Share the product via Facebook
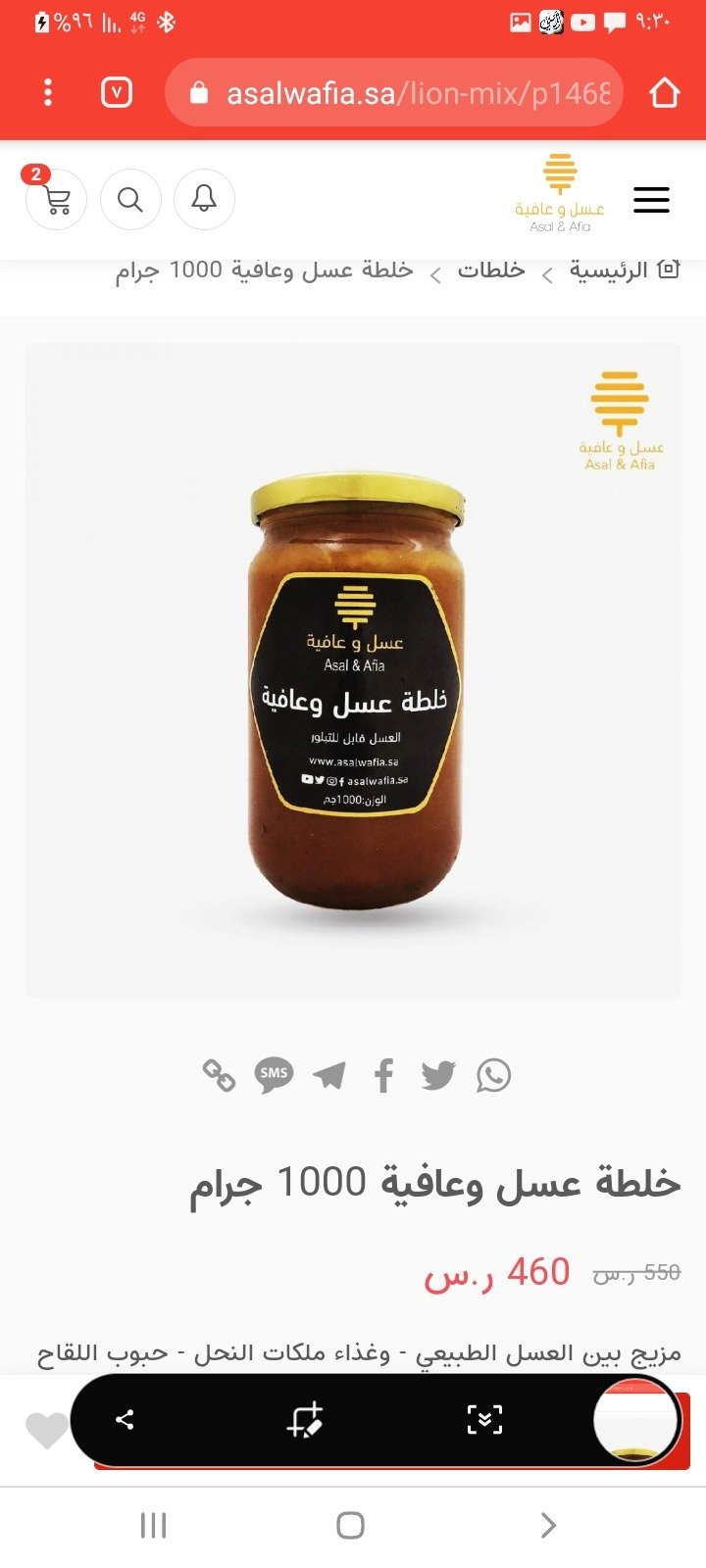The image size is (706, 1568). coord(383,1074)
